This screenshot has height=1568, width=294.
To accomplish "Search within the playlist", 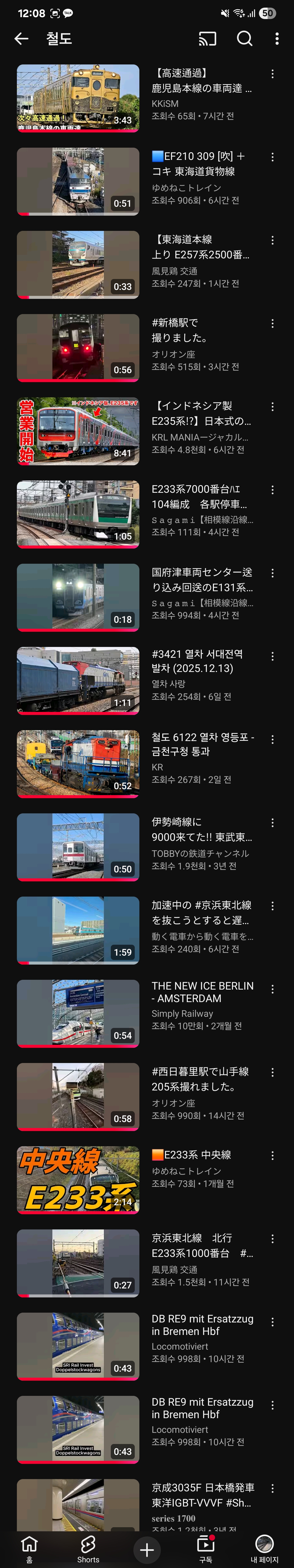I will pyautogui.click(x=245, y=39).
